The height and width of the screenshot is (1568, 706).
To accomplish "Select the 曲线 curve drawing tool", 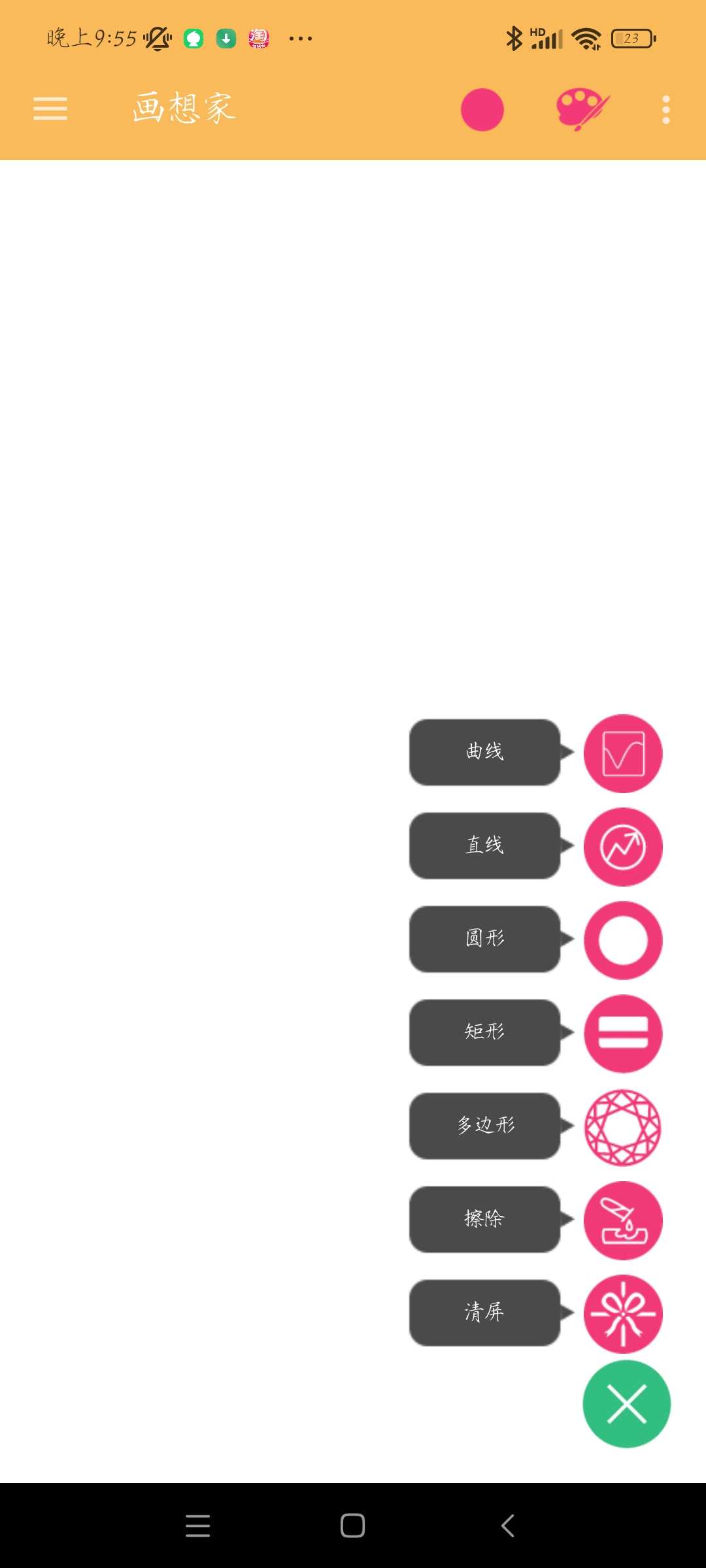I will click(x=622, y=753).
